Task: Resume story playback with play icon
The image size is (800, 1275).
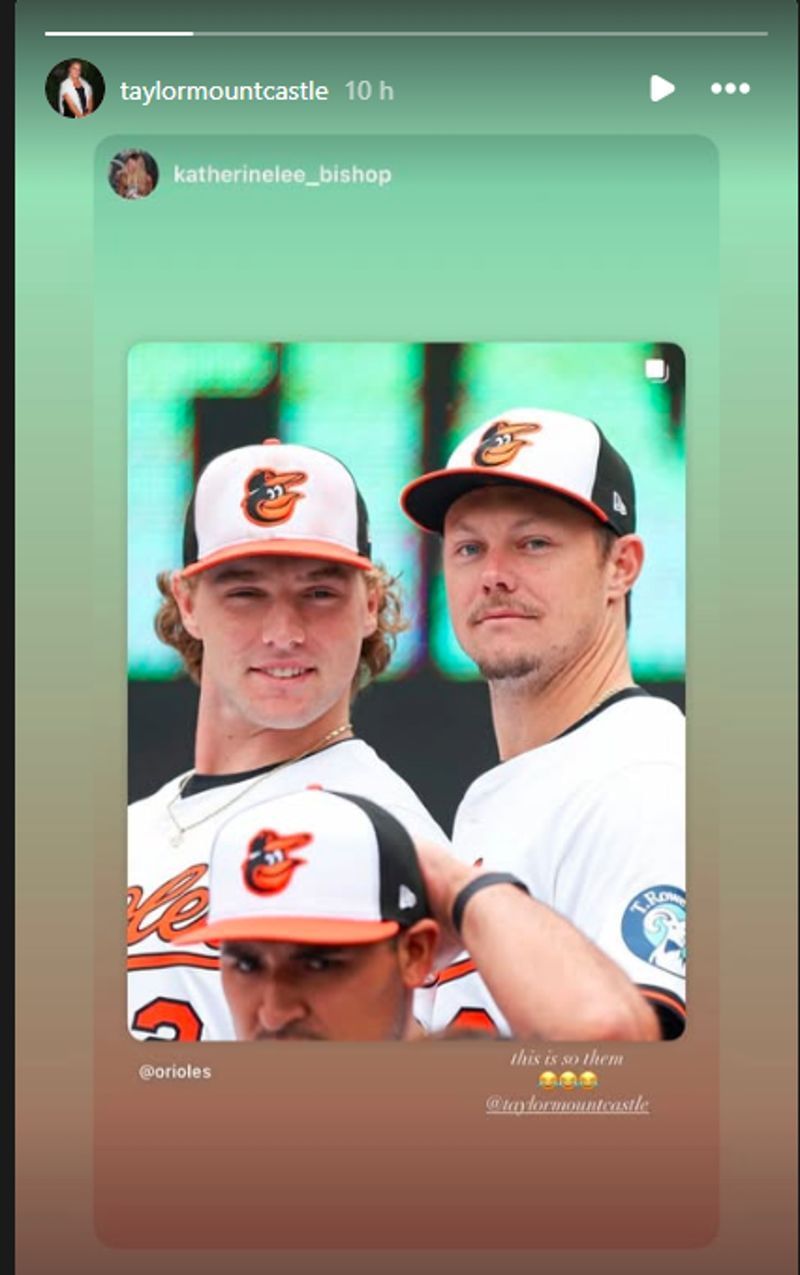Action: point(661,88)
